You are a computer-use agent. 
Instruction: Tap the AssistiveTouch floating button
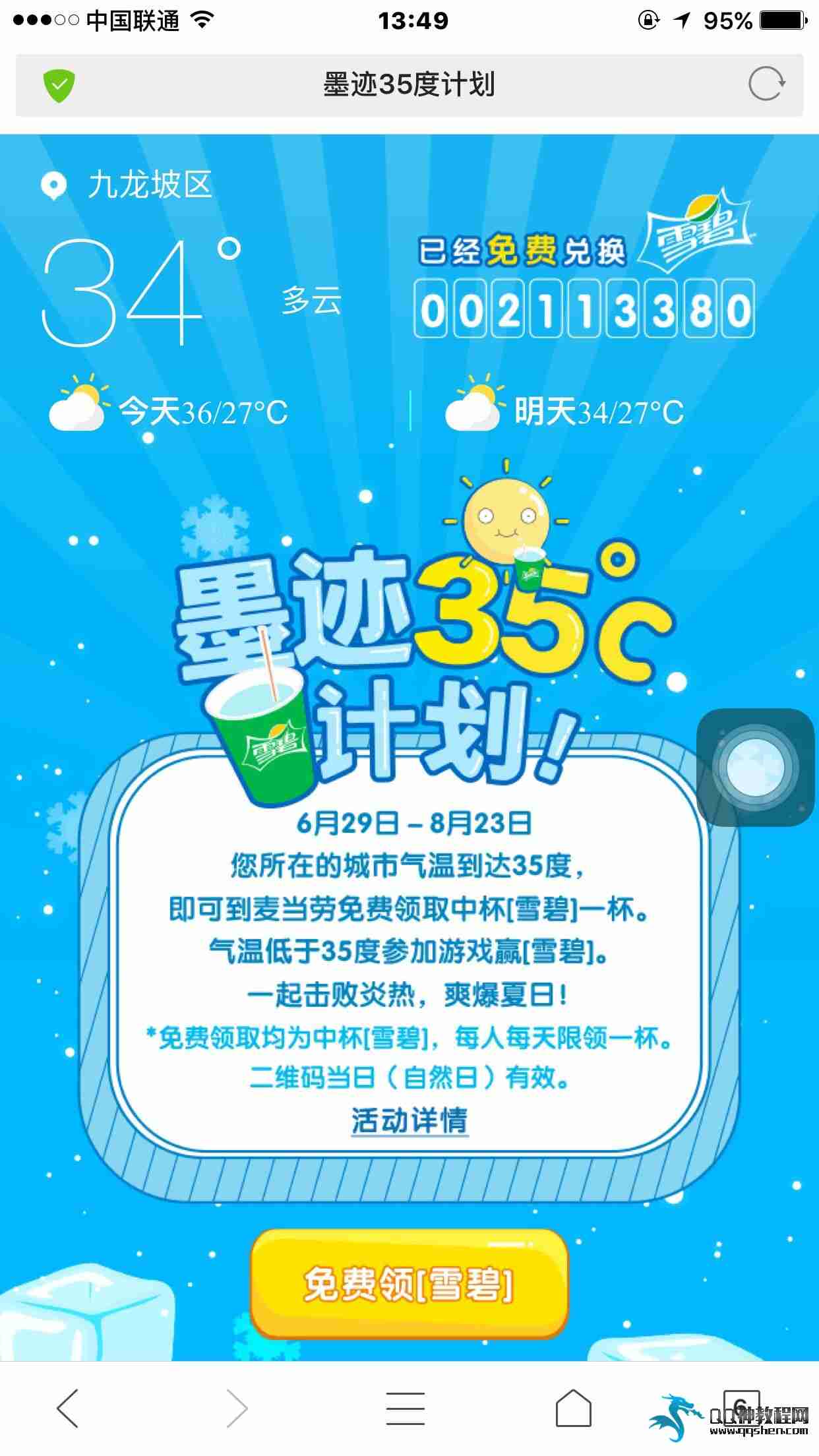755,768
